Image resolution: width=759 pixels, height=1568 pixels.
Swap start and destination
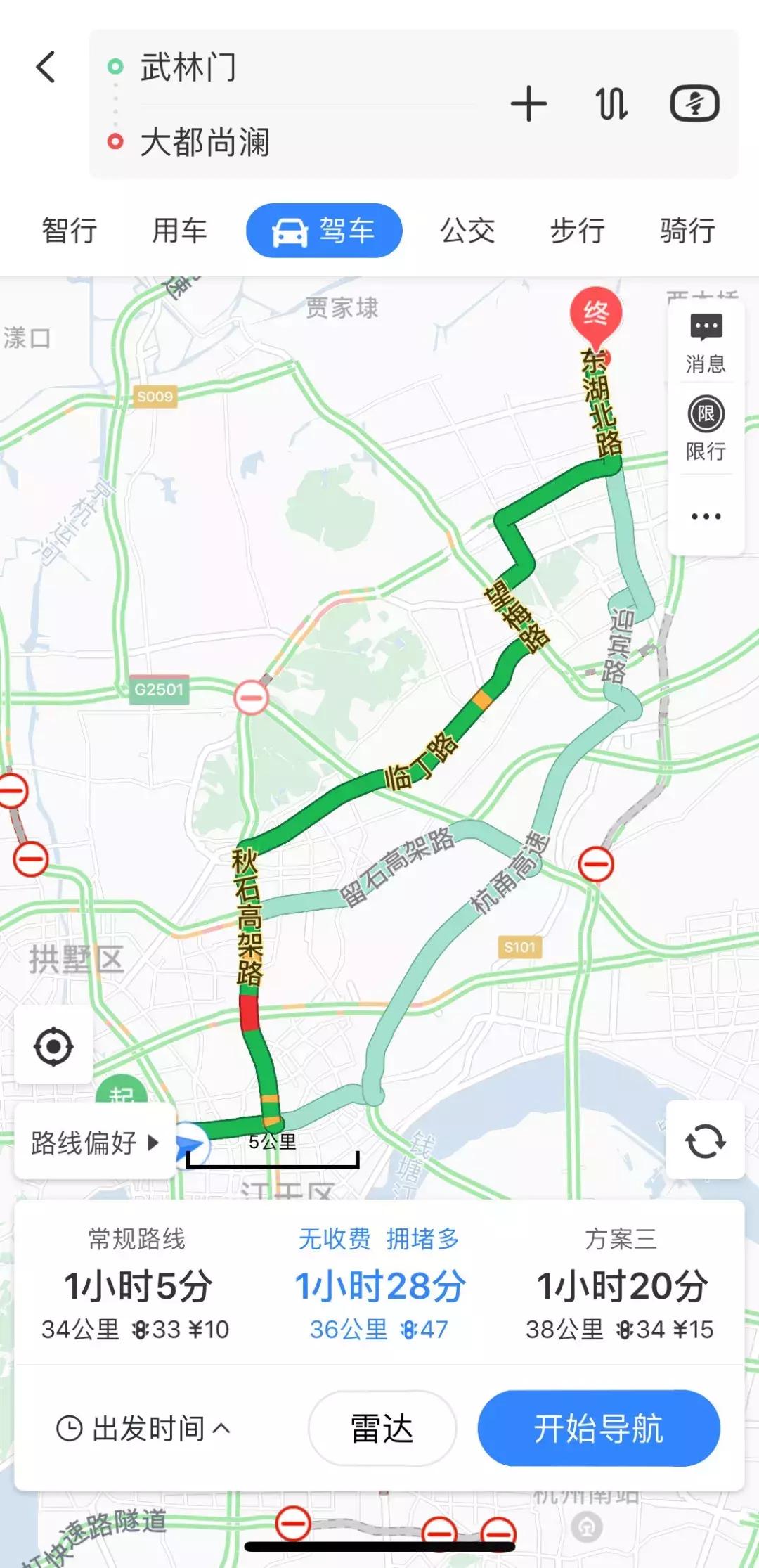click(x=611, y=104)
